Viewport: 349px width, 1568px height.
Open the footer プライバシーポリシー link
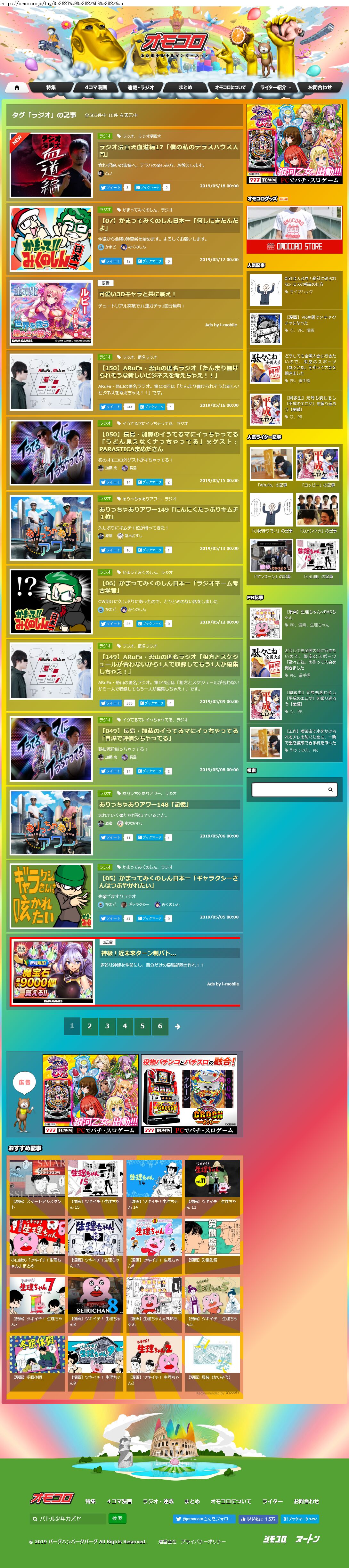[x=203, y=1541]
